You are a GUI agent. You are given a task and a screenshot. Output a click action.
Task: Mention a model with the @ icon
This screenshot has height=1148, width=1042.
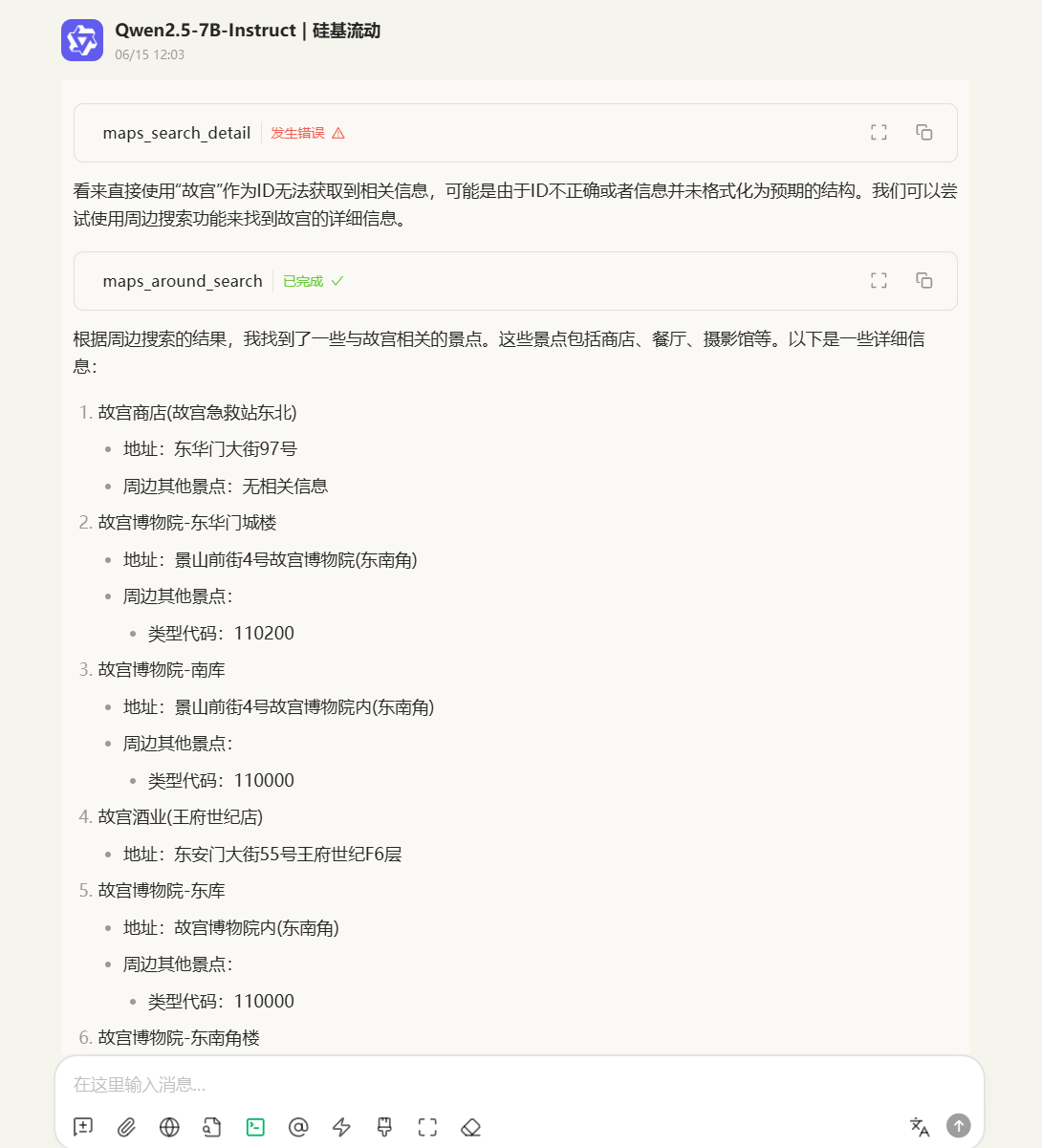pos(298,1127)
